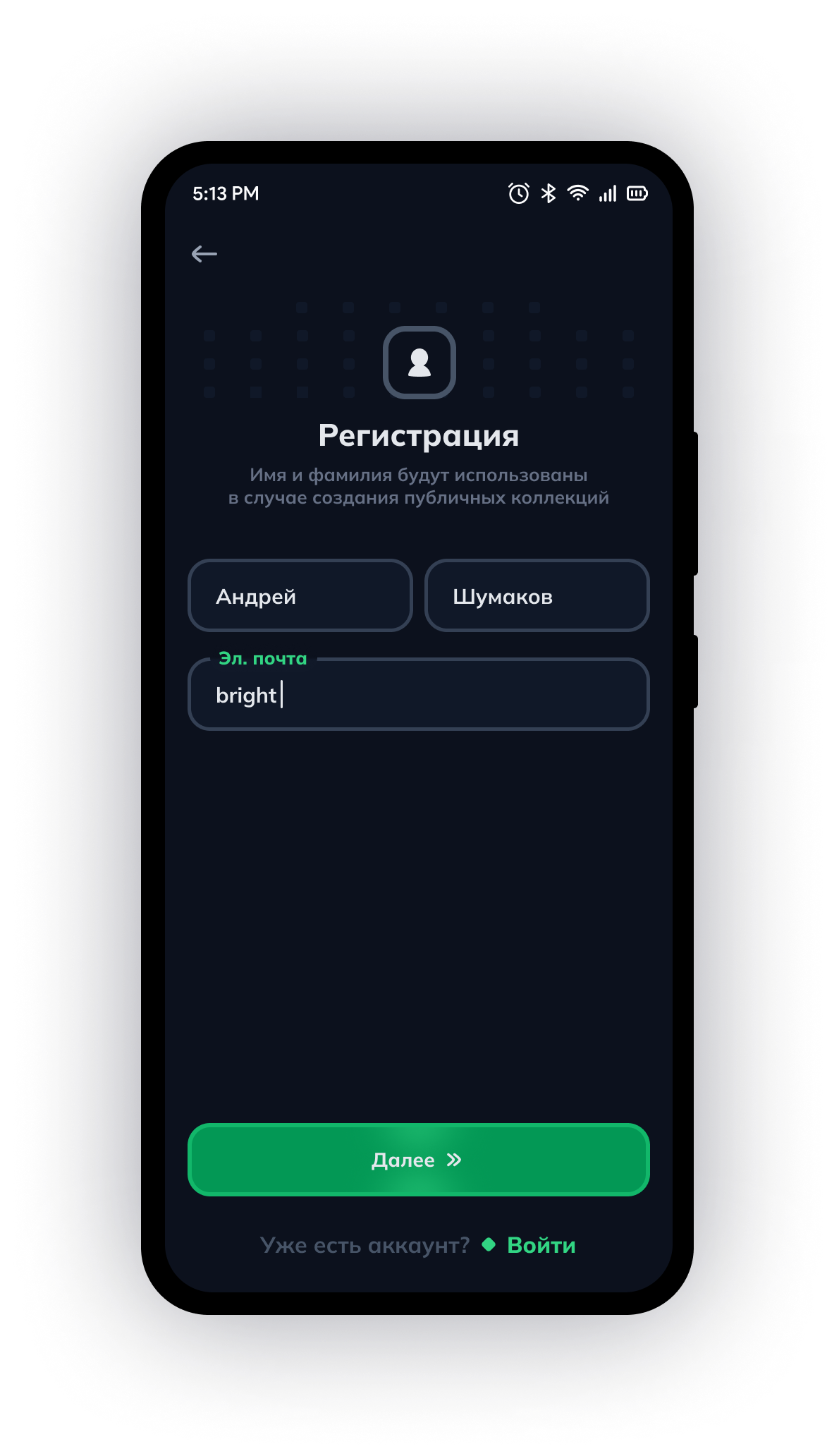This screenshot has height=1456, width=839.
Task: Focus the Эл. почта email field
Action: [x=419, y=695]
